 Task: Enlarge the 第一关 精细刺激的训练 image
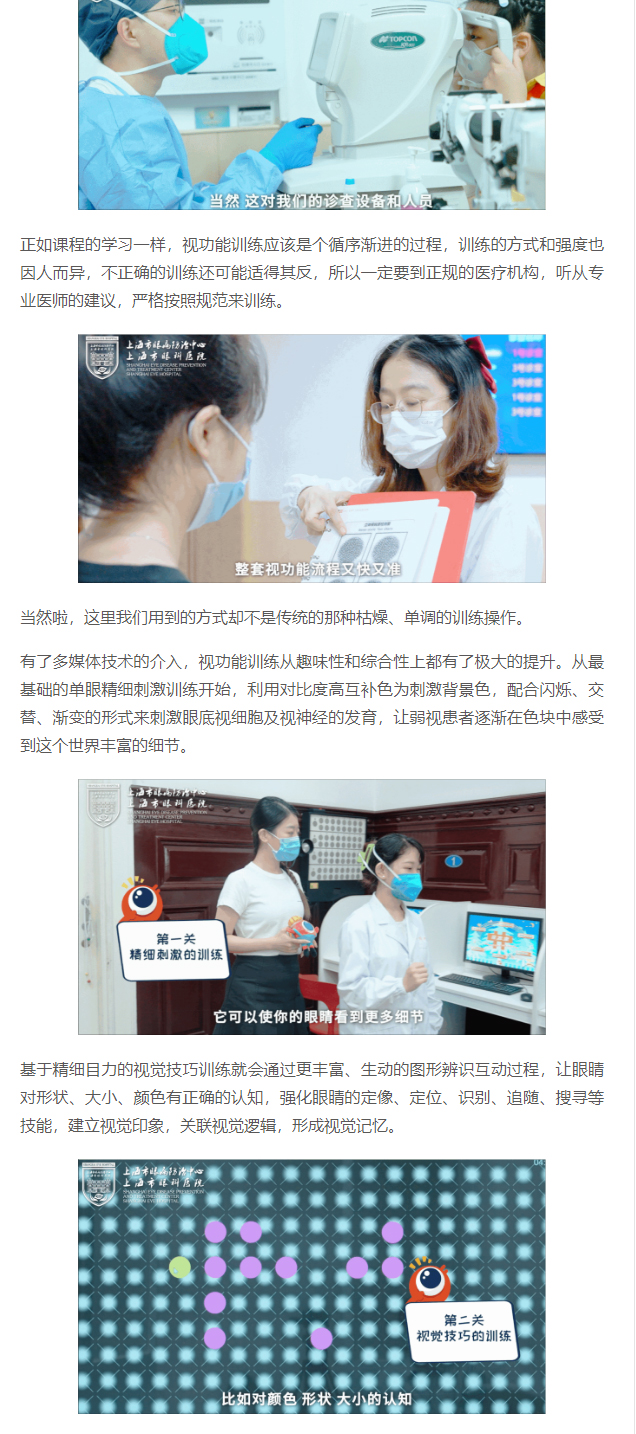click(x=312, y=906)
